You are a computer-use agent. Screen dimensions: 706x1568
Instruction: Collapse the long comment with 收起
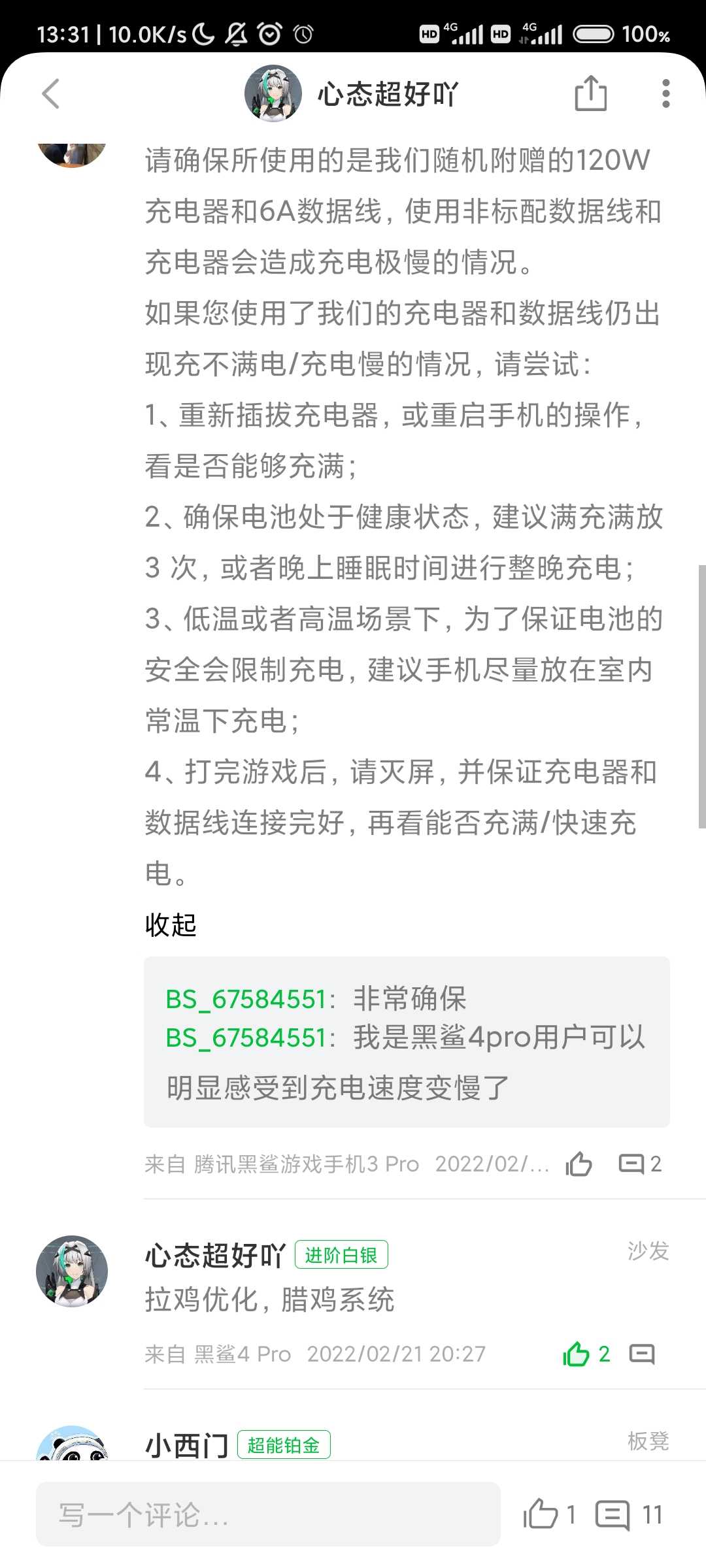tap(171, 924)
